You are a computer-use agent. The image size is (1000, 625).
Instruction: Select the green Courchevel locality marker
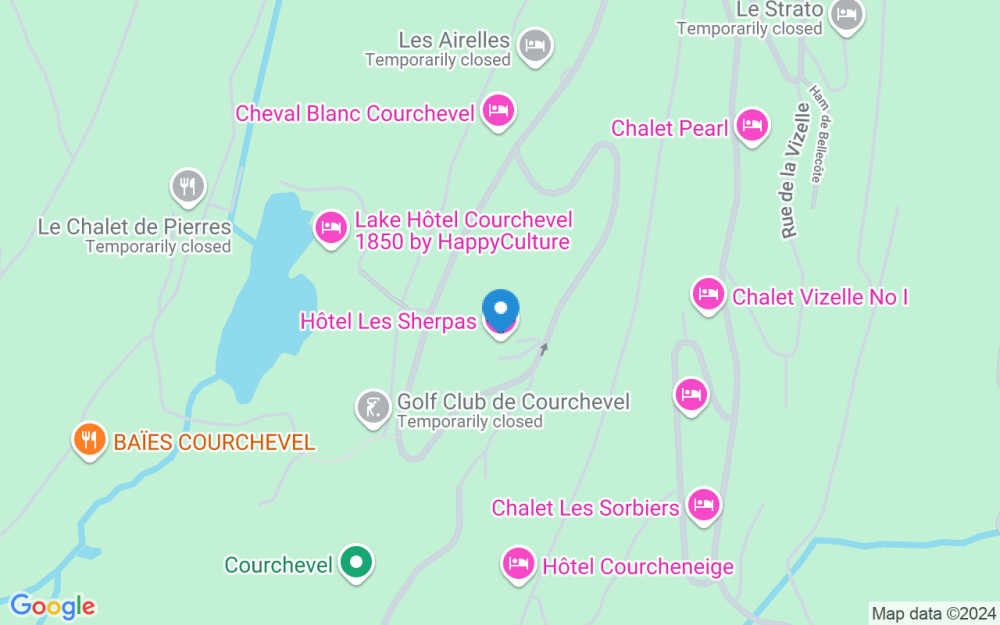357,562
